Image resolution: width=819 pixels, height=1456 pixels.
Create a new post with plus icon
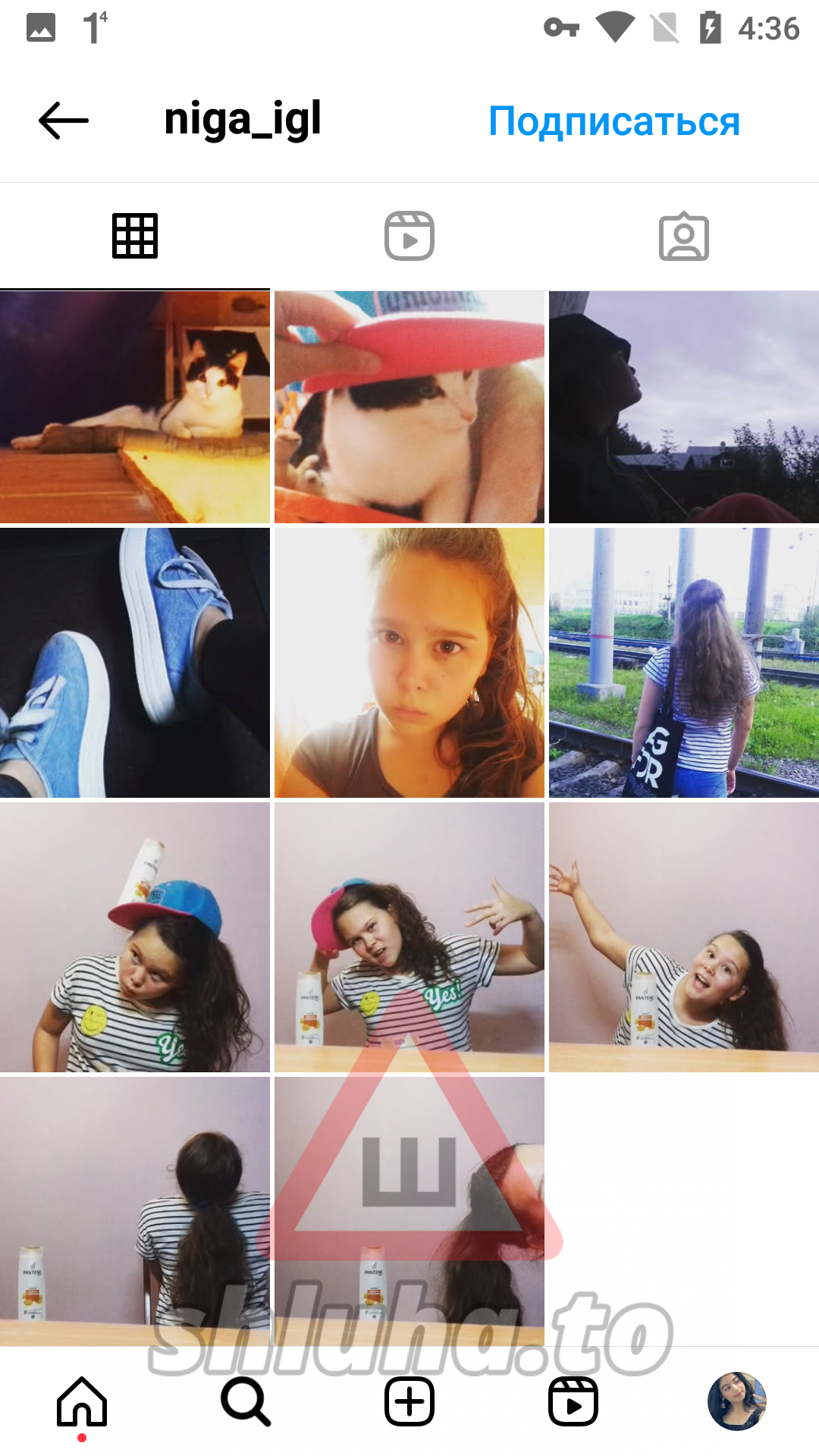(x=409, y=1401)
